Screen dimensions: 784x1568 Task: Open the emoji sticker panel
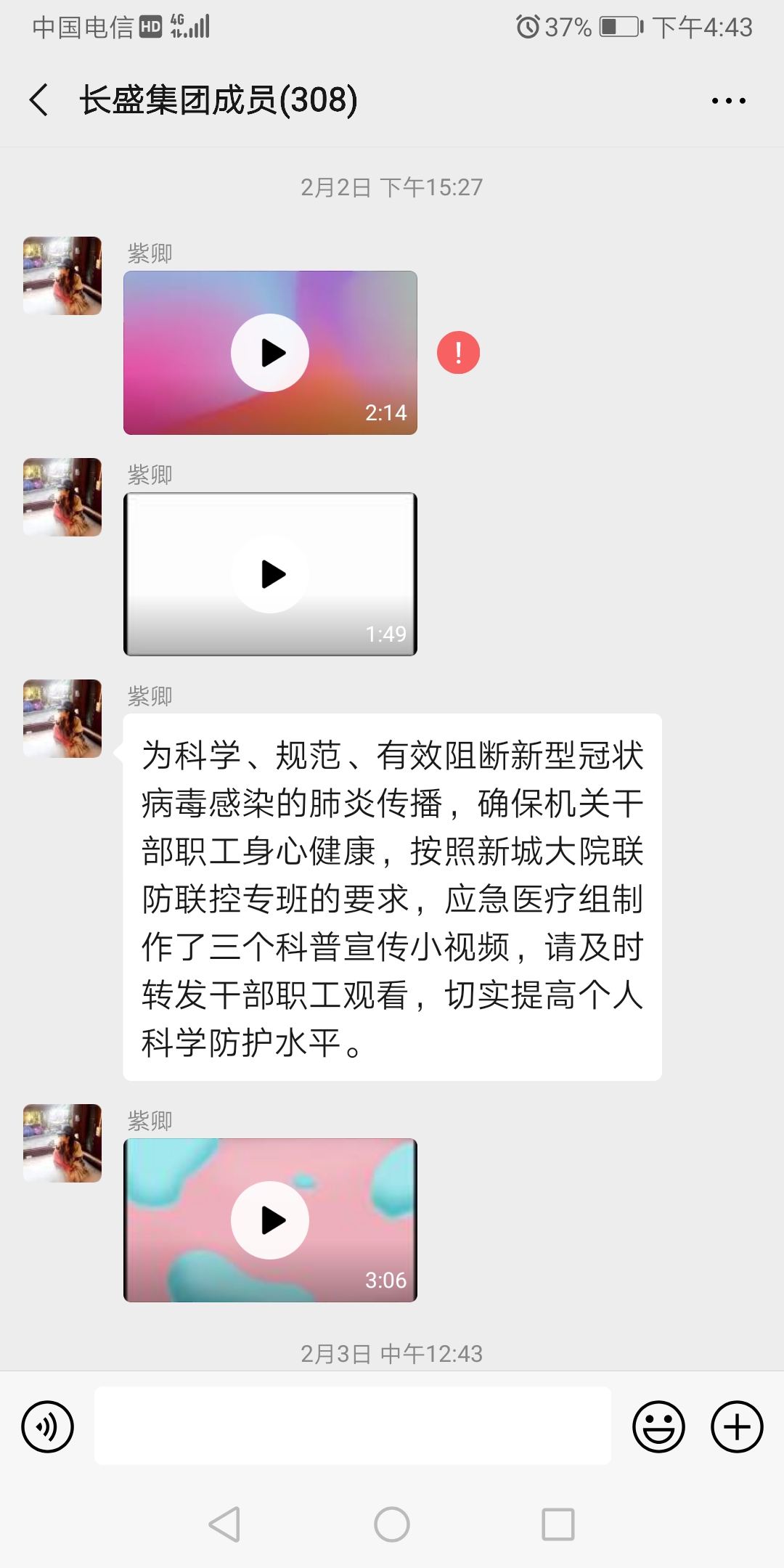658,1426
